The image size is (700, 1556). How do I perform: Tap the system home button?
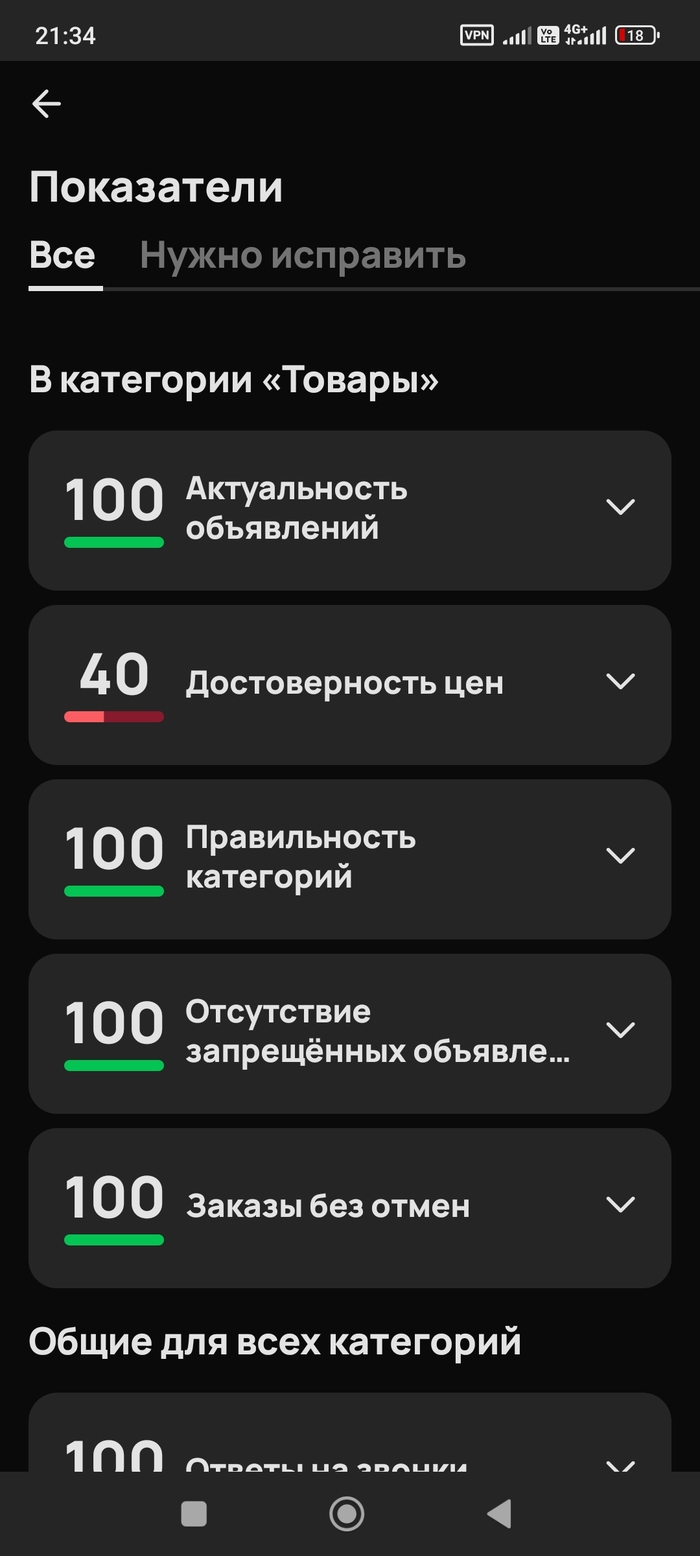tap(347, 1514)
